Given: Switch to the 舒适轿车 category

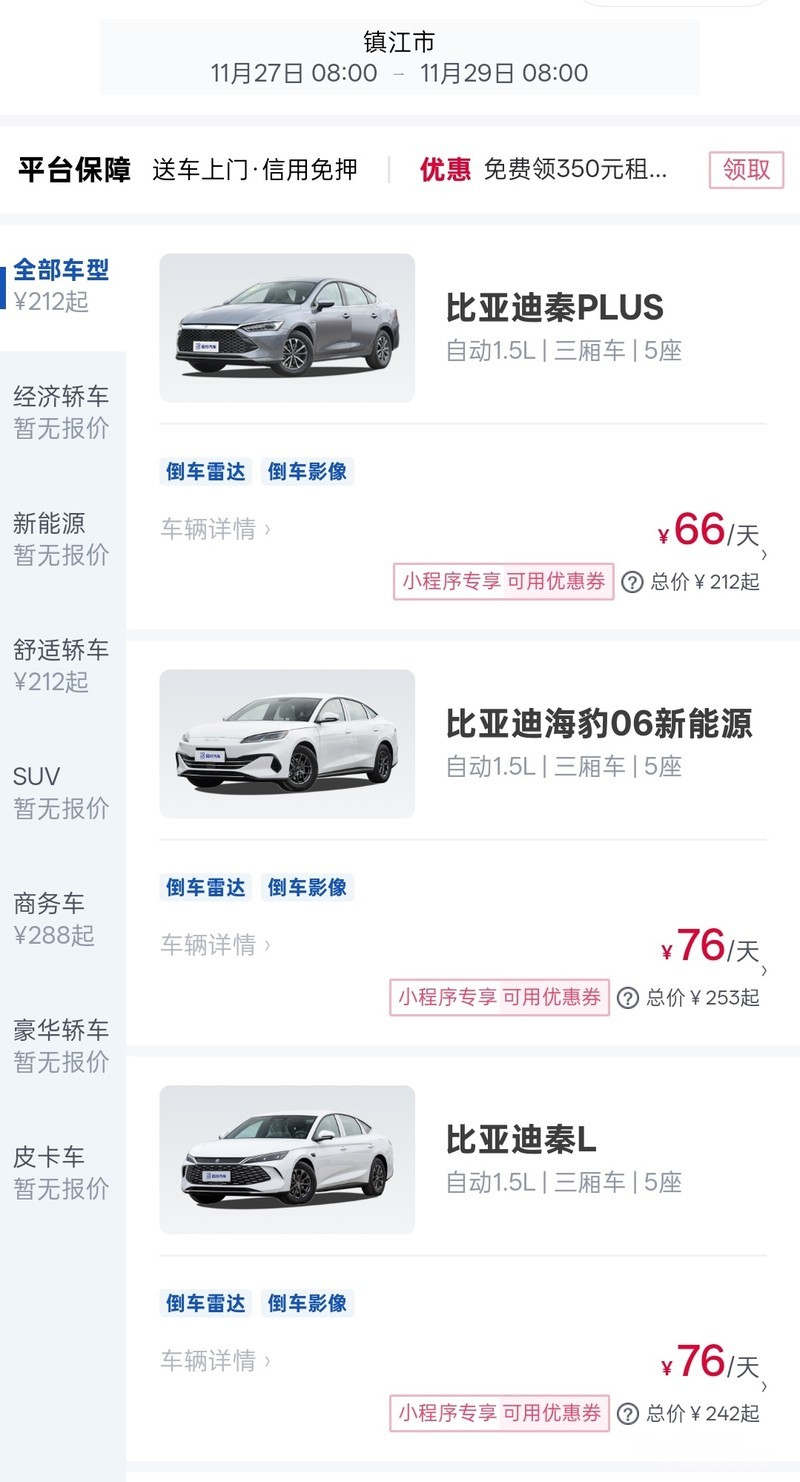Looking at the screenshot, I should point(61,665).
